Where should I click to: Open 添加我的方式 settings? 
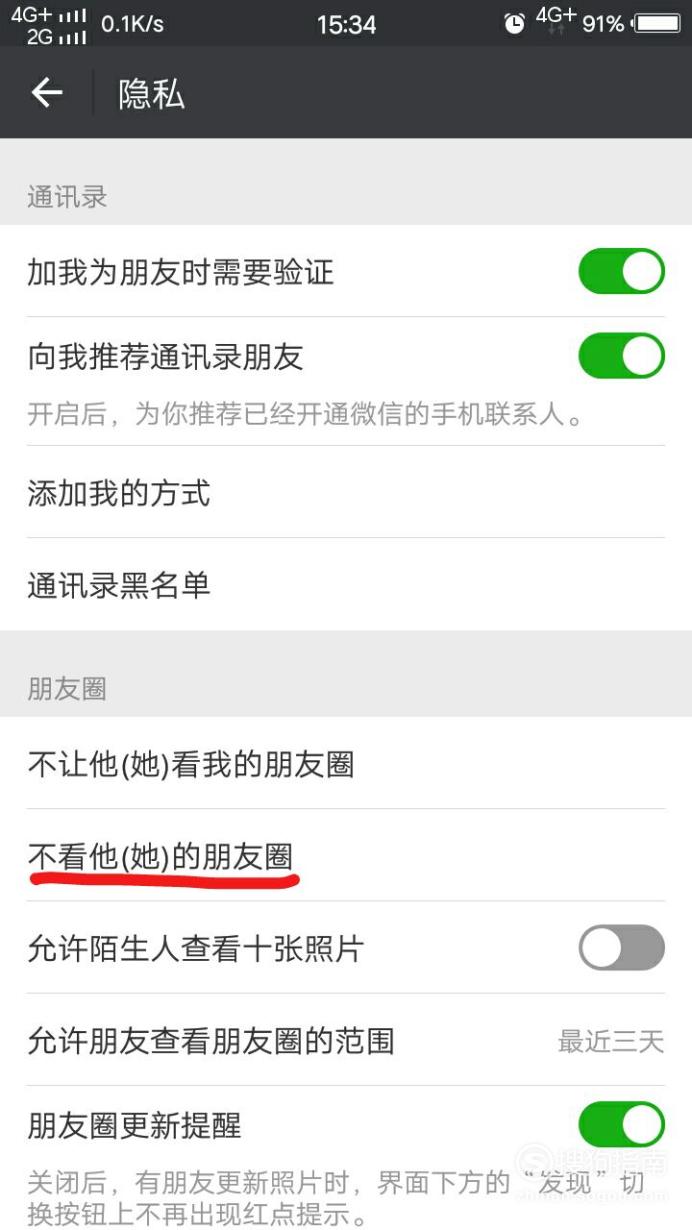(x=346, y=493)
